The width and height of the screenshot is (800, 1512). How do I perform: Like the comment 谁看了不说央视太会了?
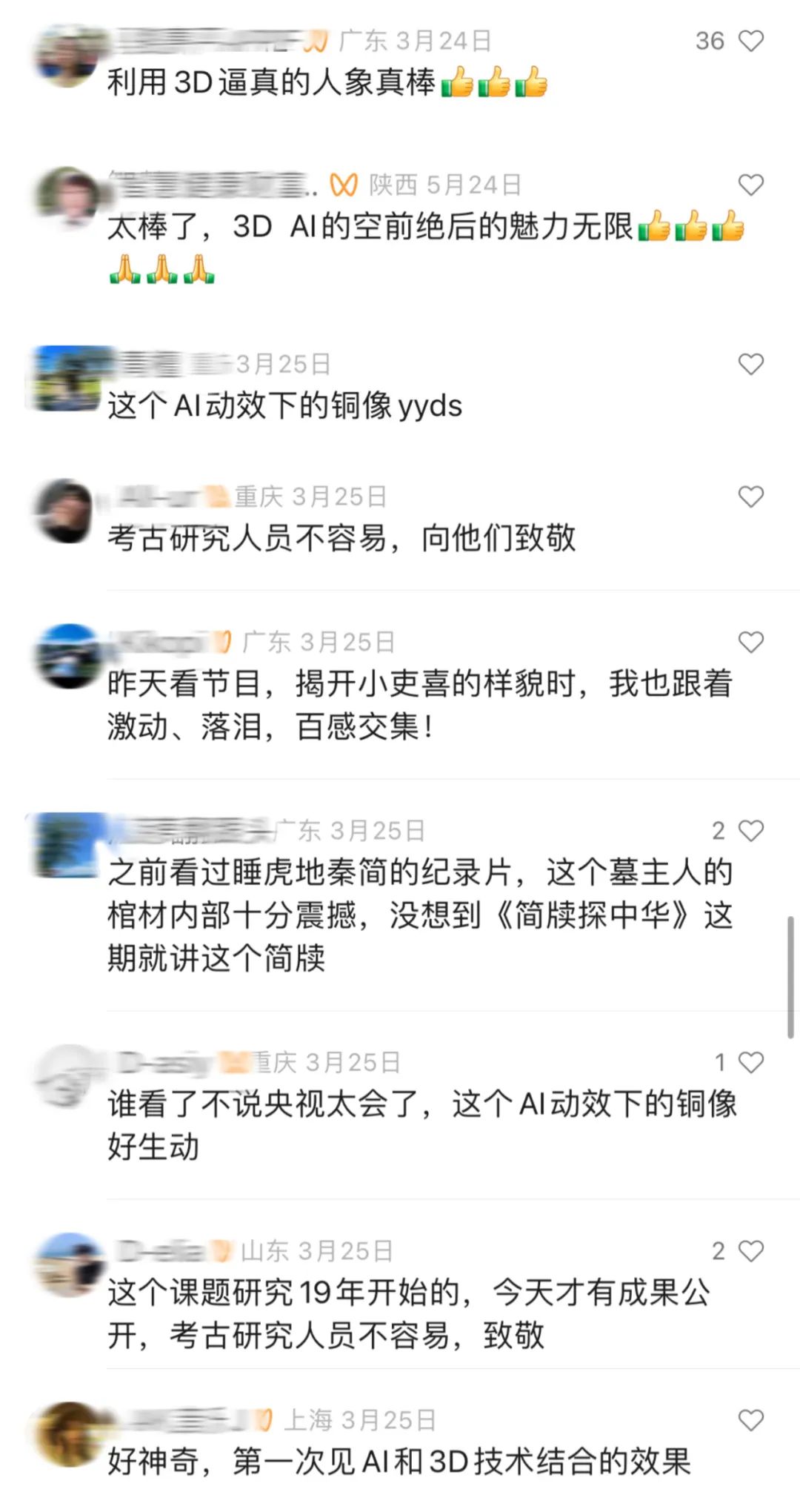click(x=750, y=1063)
